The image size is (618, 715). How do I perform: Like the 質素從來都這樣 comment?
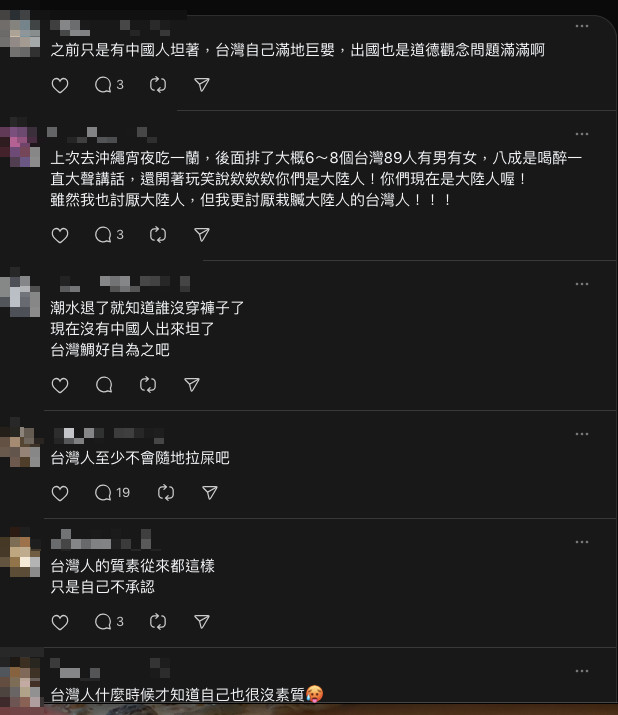tap(60, 622)
